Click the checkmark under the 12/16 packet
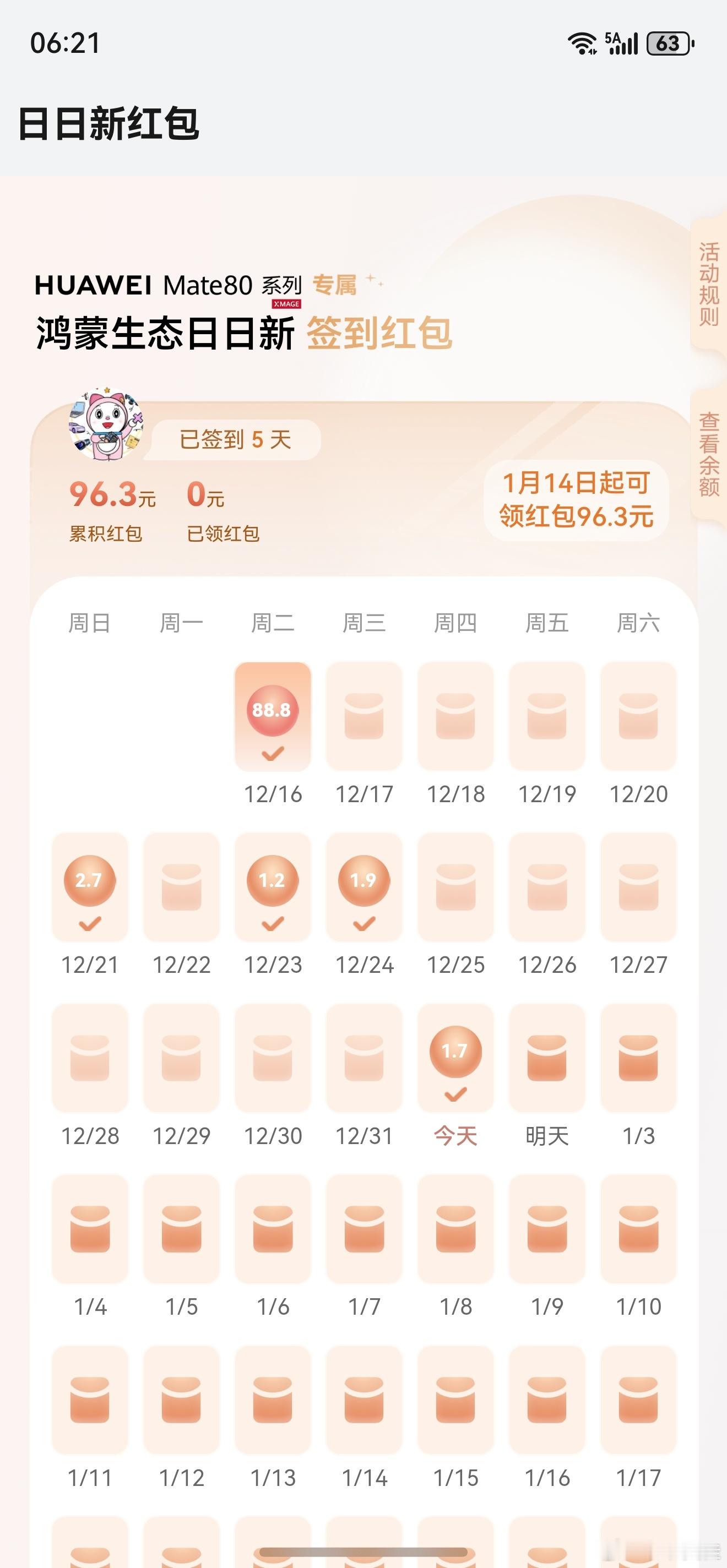This screenshot has width=727, height=1568. coord(273,753)
